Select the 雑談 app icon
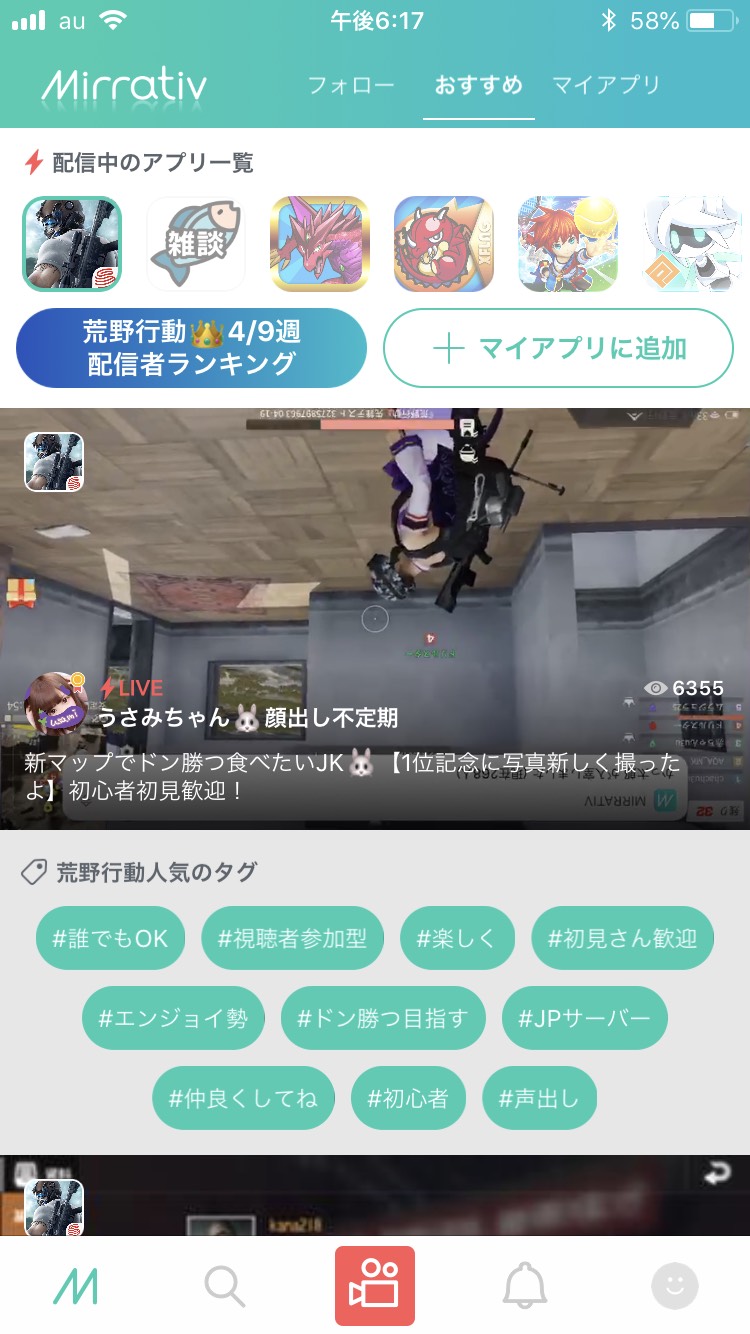Screen dimensions: 750x1334 pyautogui.click(x=196, y=244)
